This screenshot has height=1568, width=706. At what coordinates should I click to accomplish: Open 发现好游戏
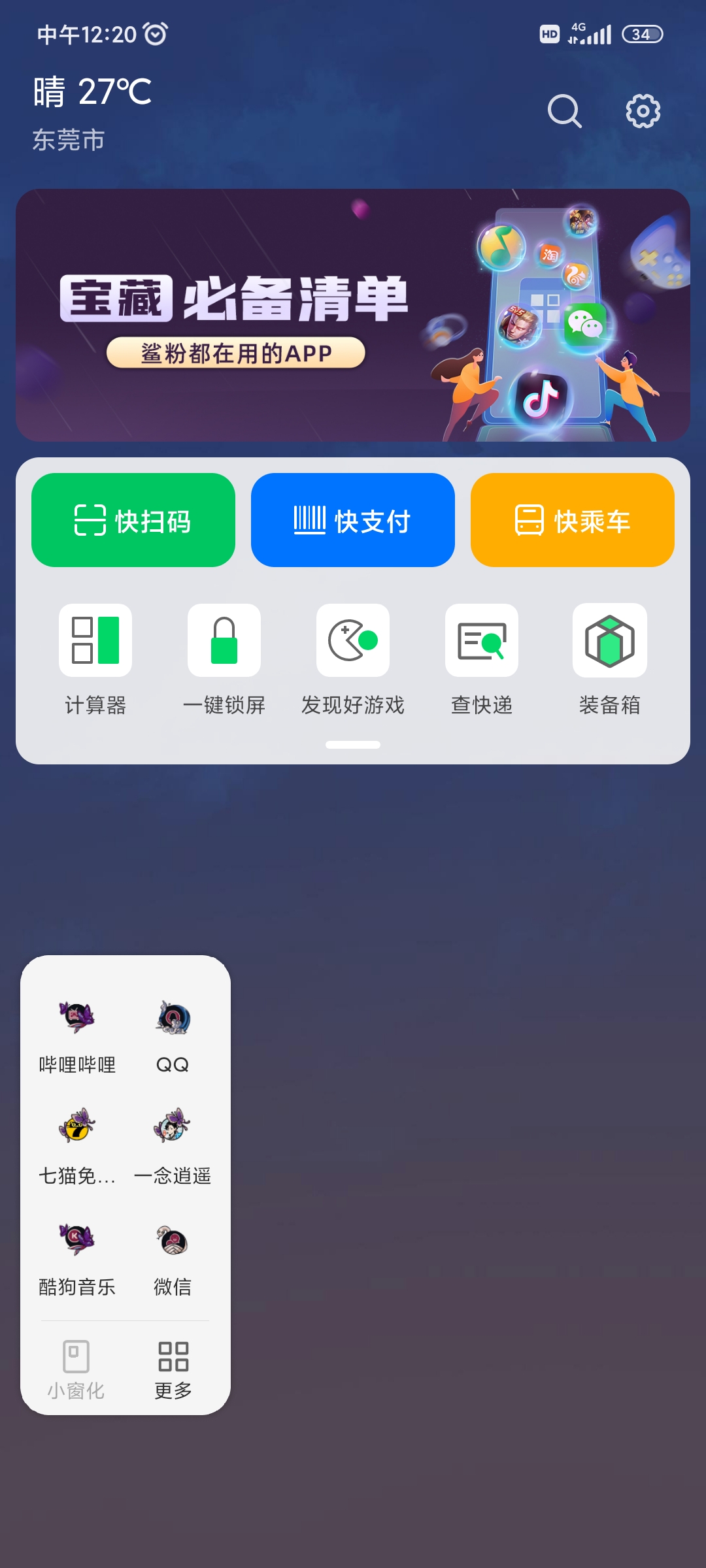[x=353, y=660]
